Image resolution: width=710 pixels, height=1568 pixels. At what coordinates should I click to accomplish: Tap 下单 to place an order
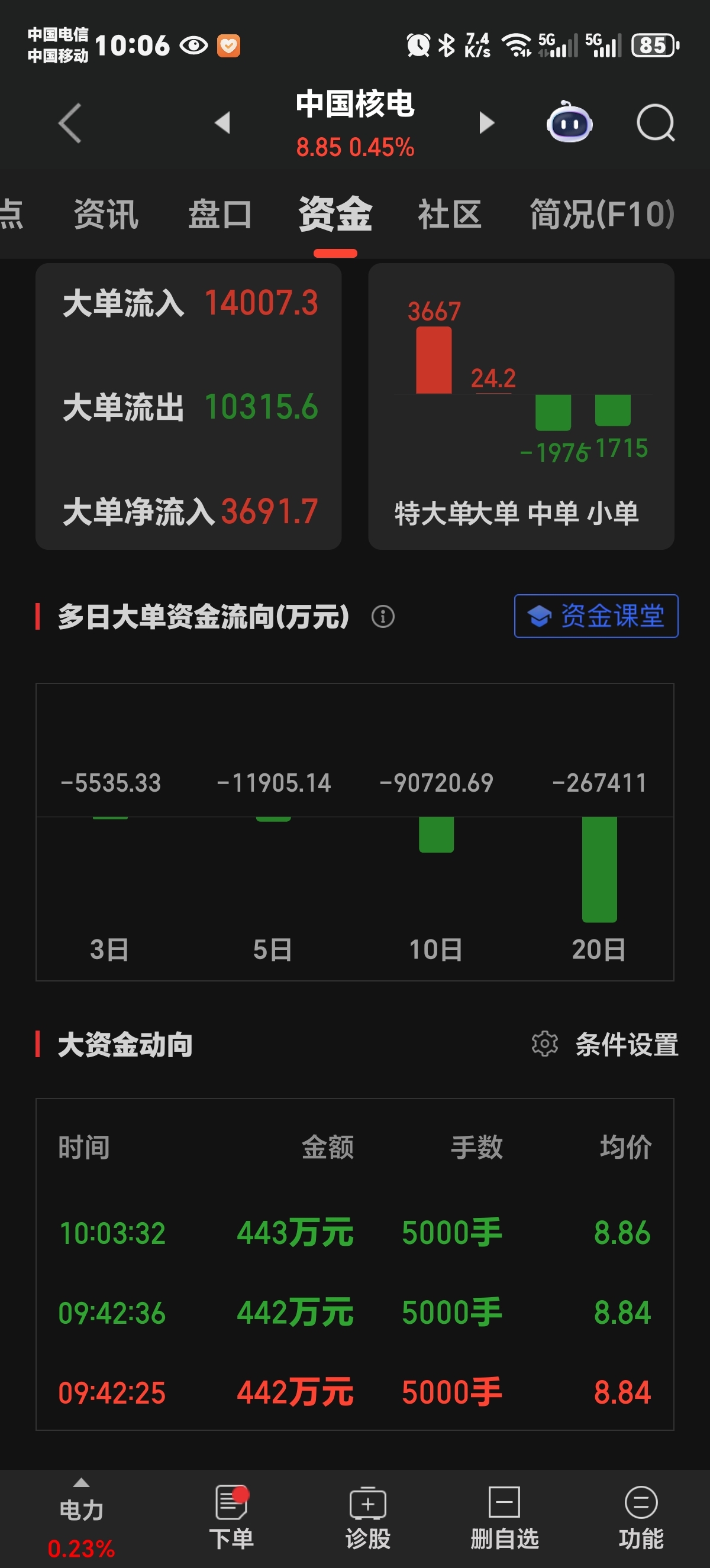coord(231,1518)
